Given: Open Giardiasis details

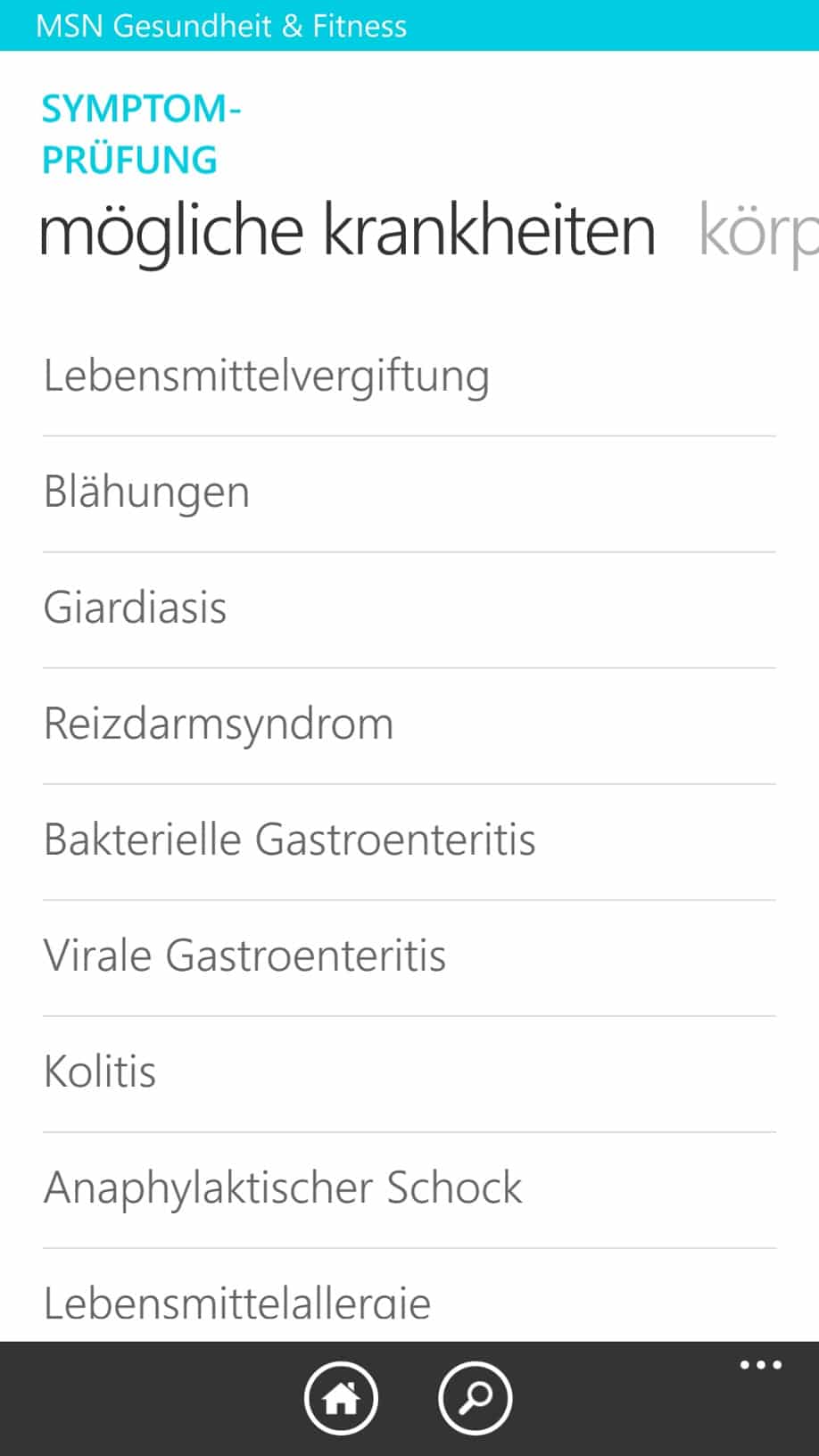Looking at the screenshot, I should click(x=136, y=608).
